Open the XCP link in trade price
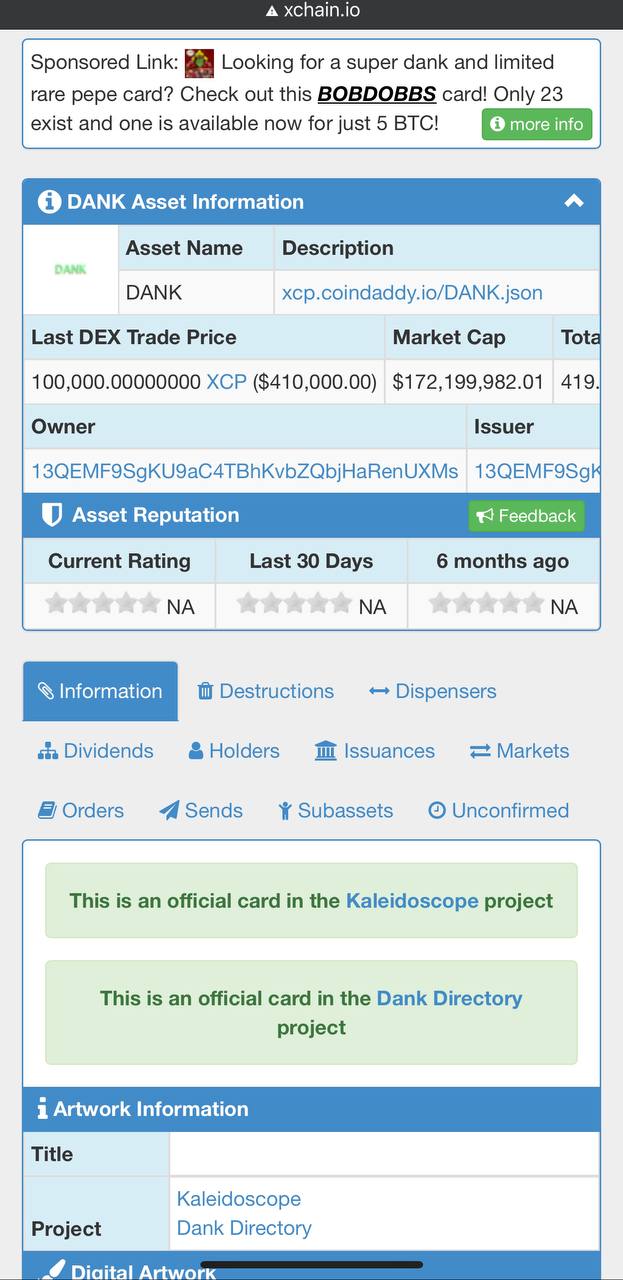The image size is (623, 1280). (x=226, y=382)
